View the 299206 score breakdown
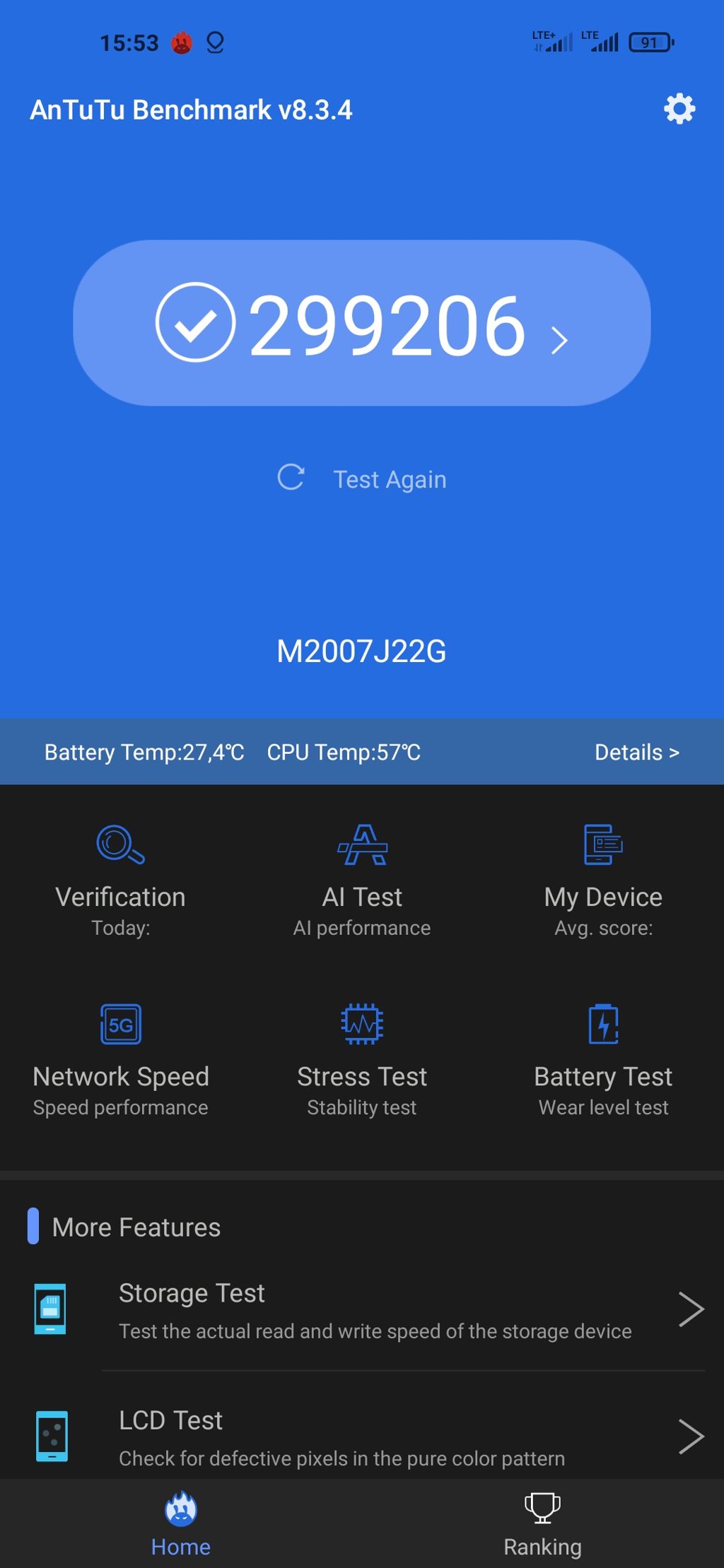Viewport: 724px width, 1568px height. point(361,324)
